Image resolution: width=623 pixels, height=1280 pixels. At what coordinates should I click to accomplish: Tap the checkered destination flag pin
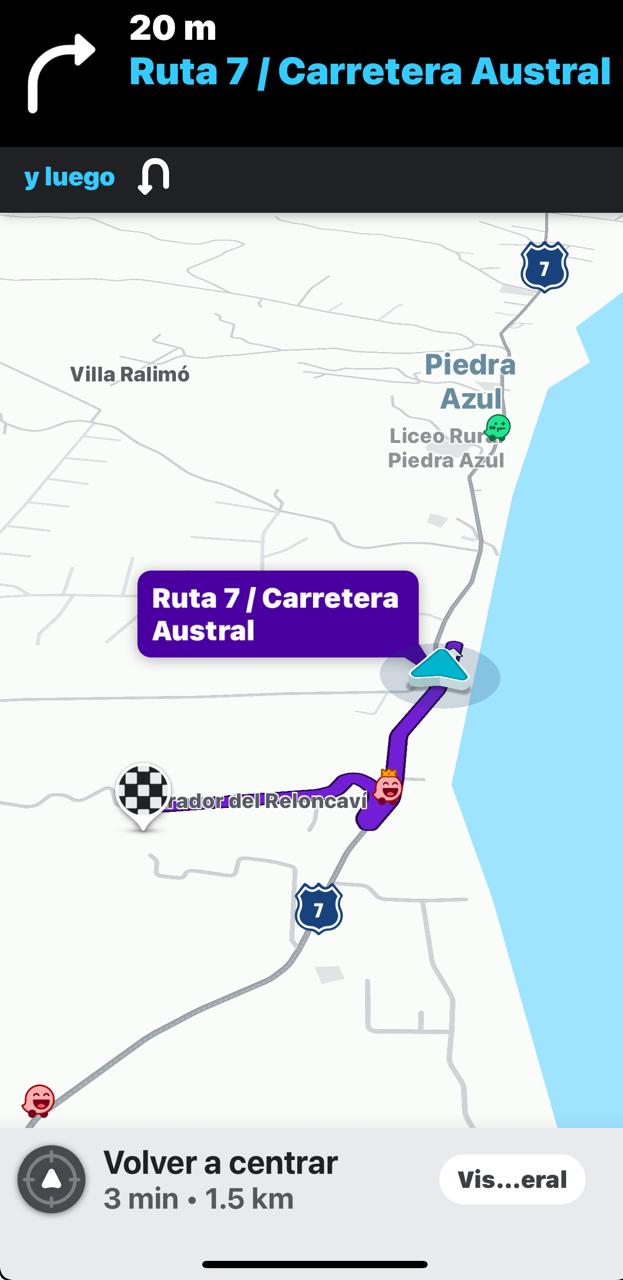pos(144,793)
